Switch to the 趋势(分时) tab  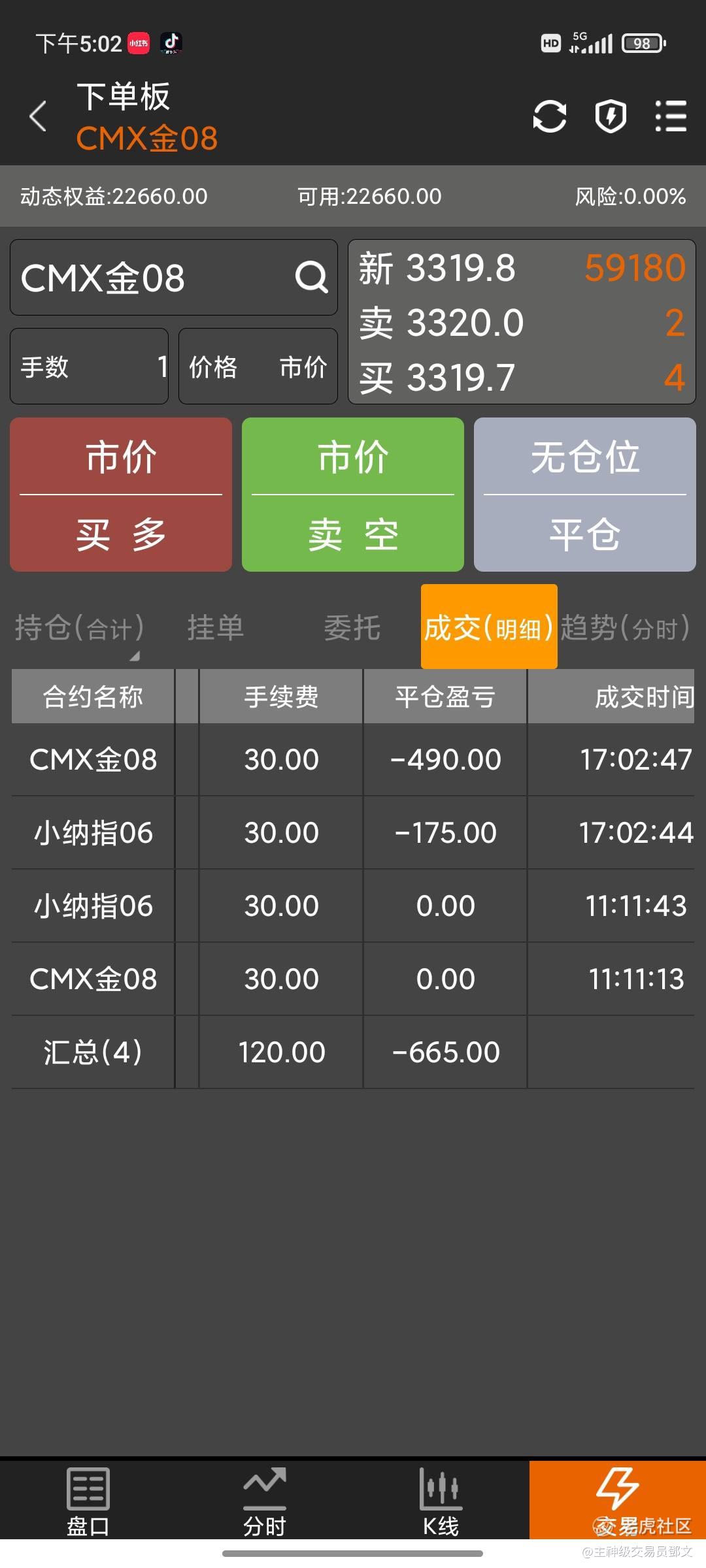click(x=625, y=628)
